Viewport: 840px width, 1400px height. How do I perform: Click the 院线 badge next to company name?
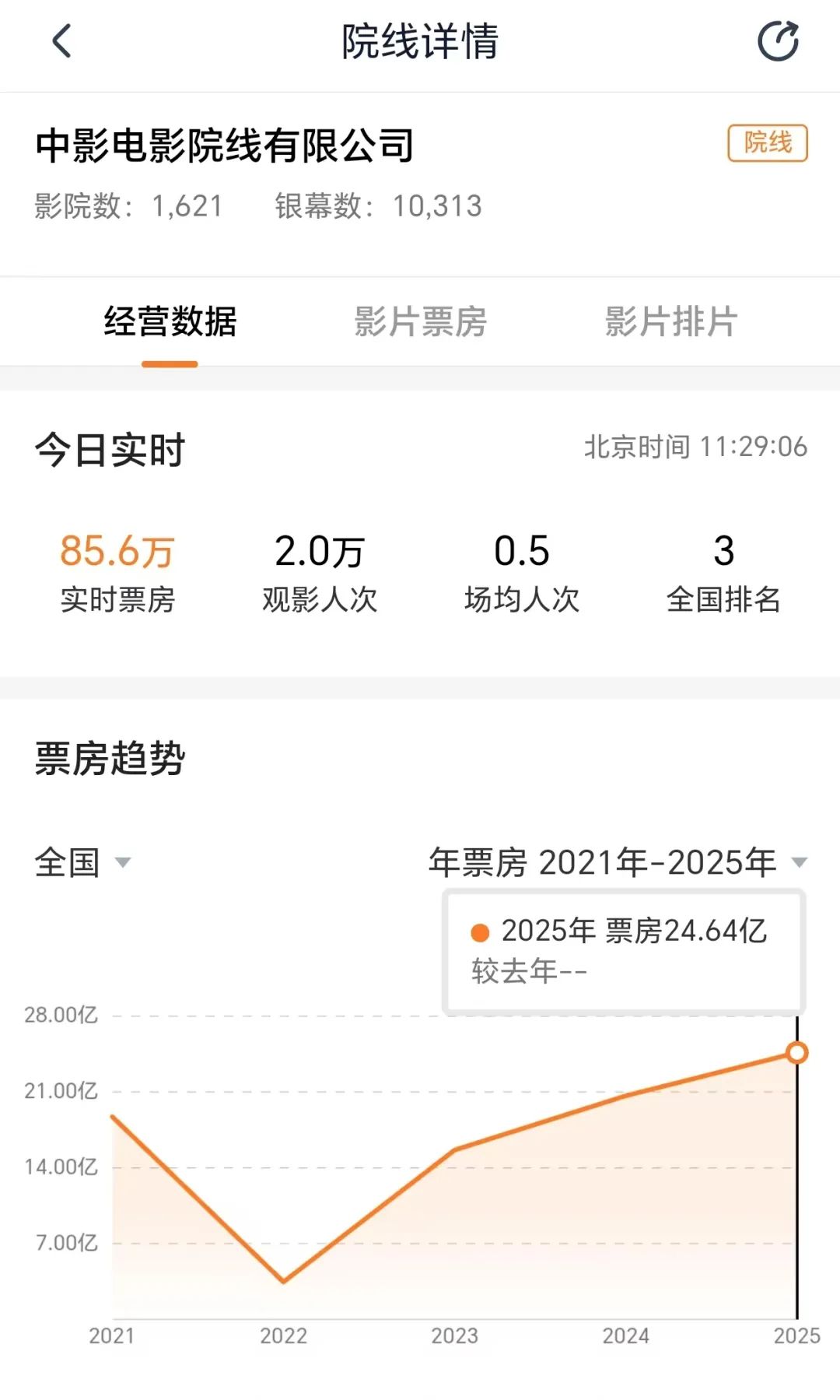pos(768,144)
